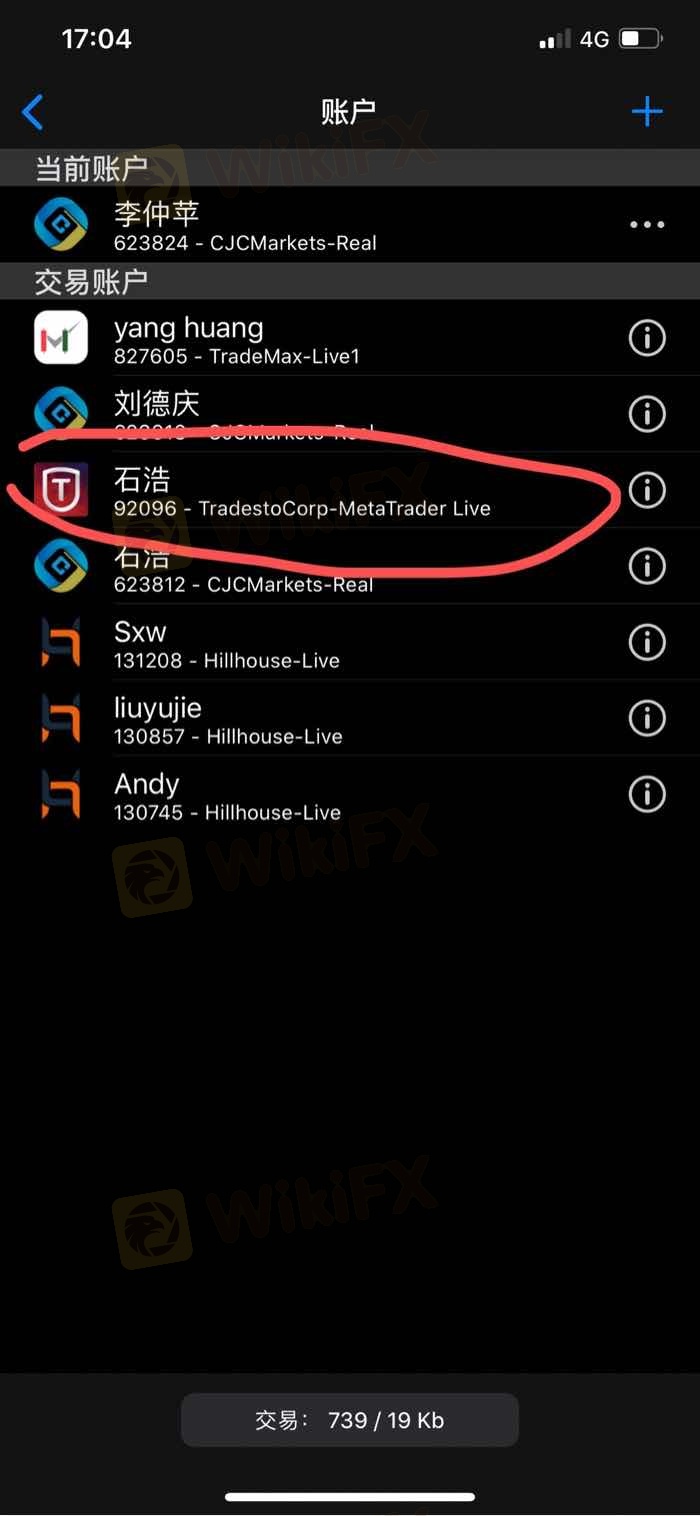
Task: Open info for liuyujie account
Action: click(647, 718)
